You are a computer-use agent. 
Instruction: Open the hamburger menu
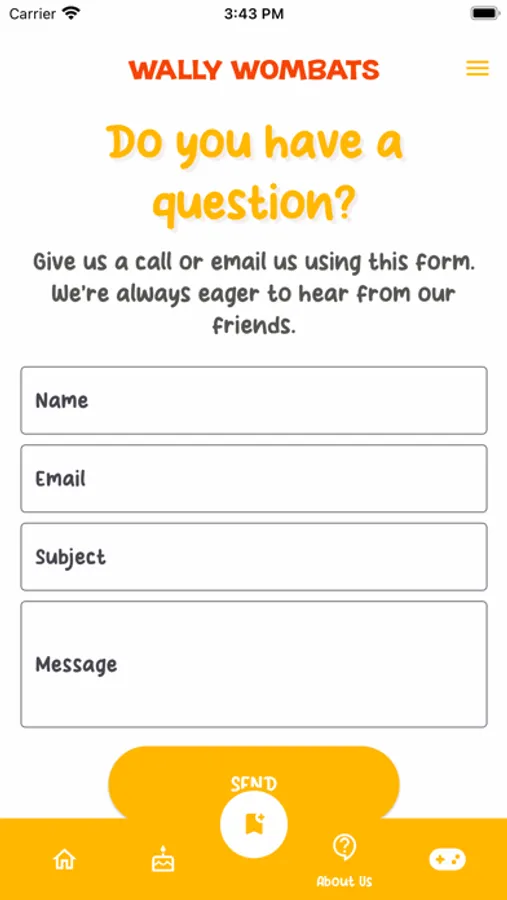(477, 69)
